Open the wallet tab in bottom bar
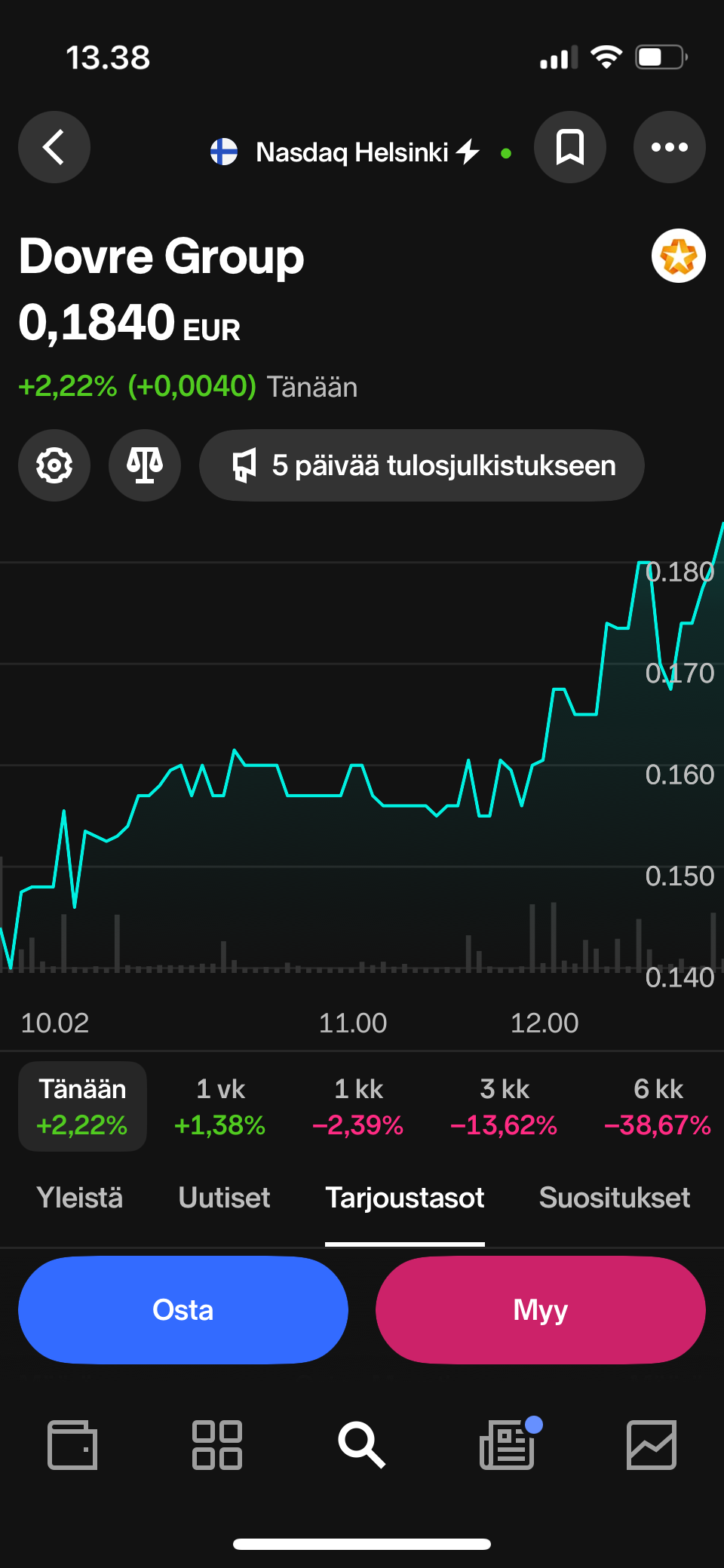The width and height of the screenshot is (724, 1568). point(72,1445)
